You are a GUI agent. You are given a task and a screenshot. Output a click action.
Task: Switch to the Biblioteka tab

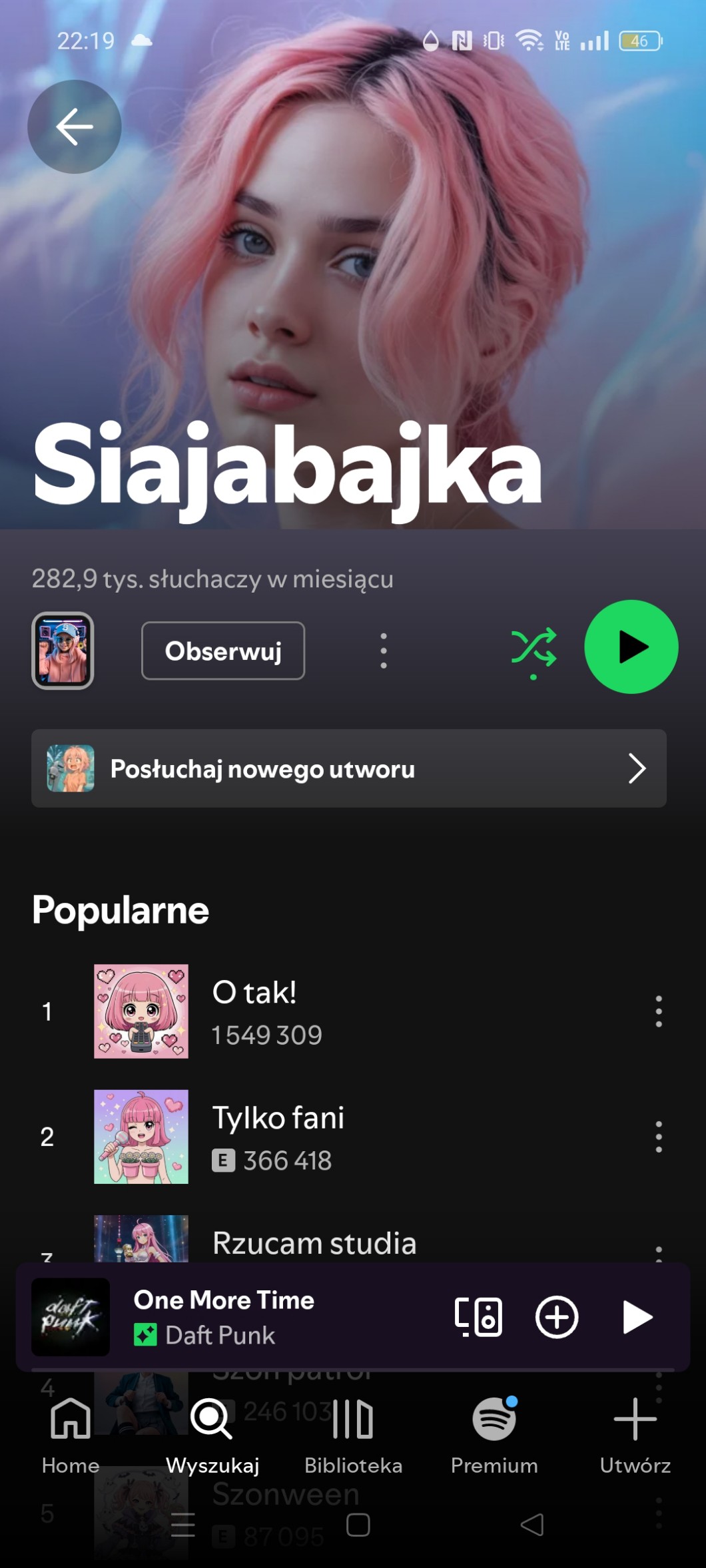(x=353, y=1436)
